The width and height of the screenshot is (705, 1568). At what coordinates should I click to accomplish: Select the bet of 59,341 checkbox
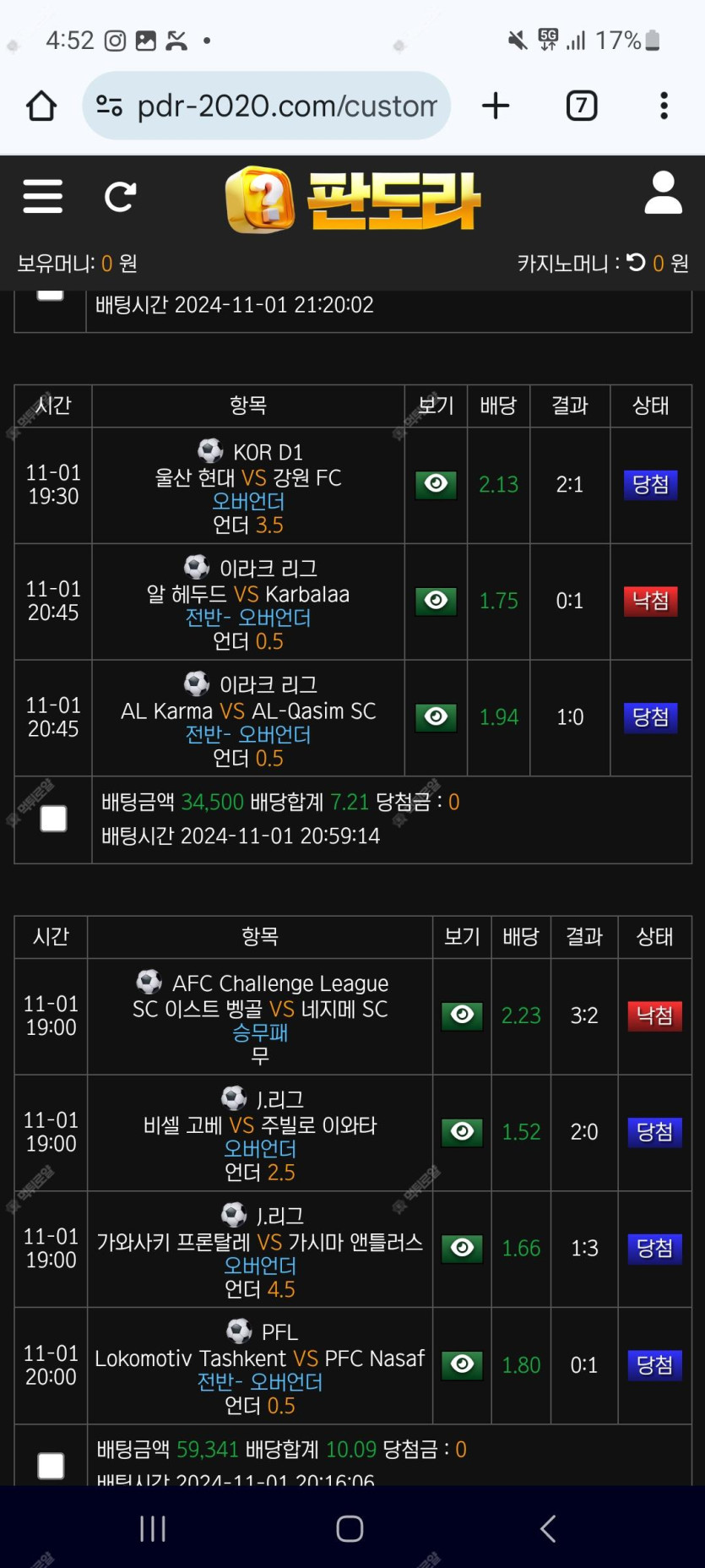pyautogui.click(x=51, y=1466)
